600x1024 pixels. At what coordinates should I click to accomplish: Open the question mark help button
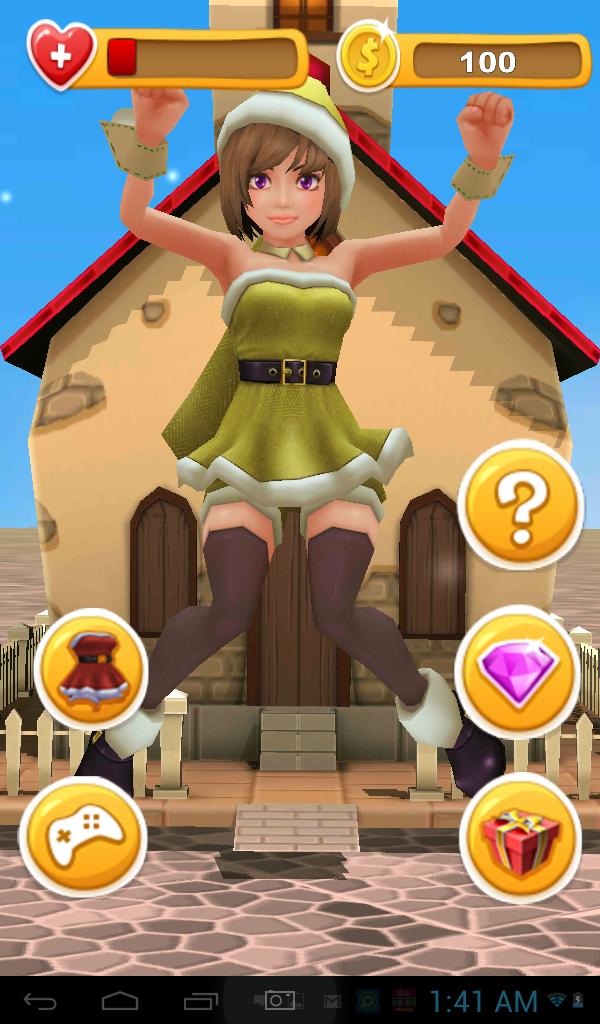coord(520,506)
